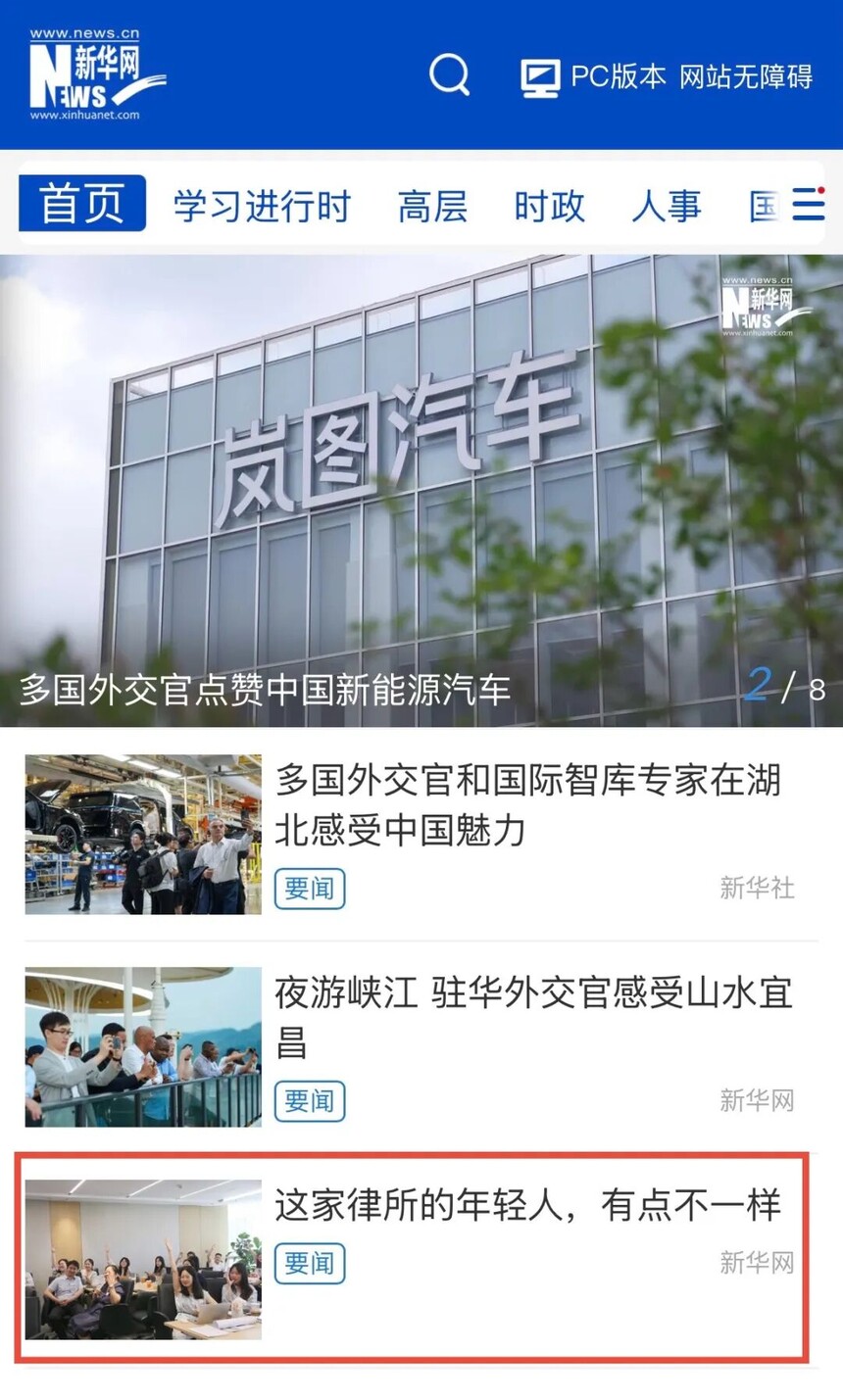Expand the channel menu hamburger icon
The height and width of the screenshot is (1400, 843).
[808, 204]
